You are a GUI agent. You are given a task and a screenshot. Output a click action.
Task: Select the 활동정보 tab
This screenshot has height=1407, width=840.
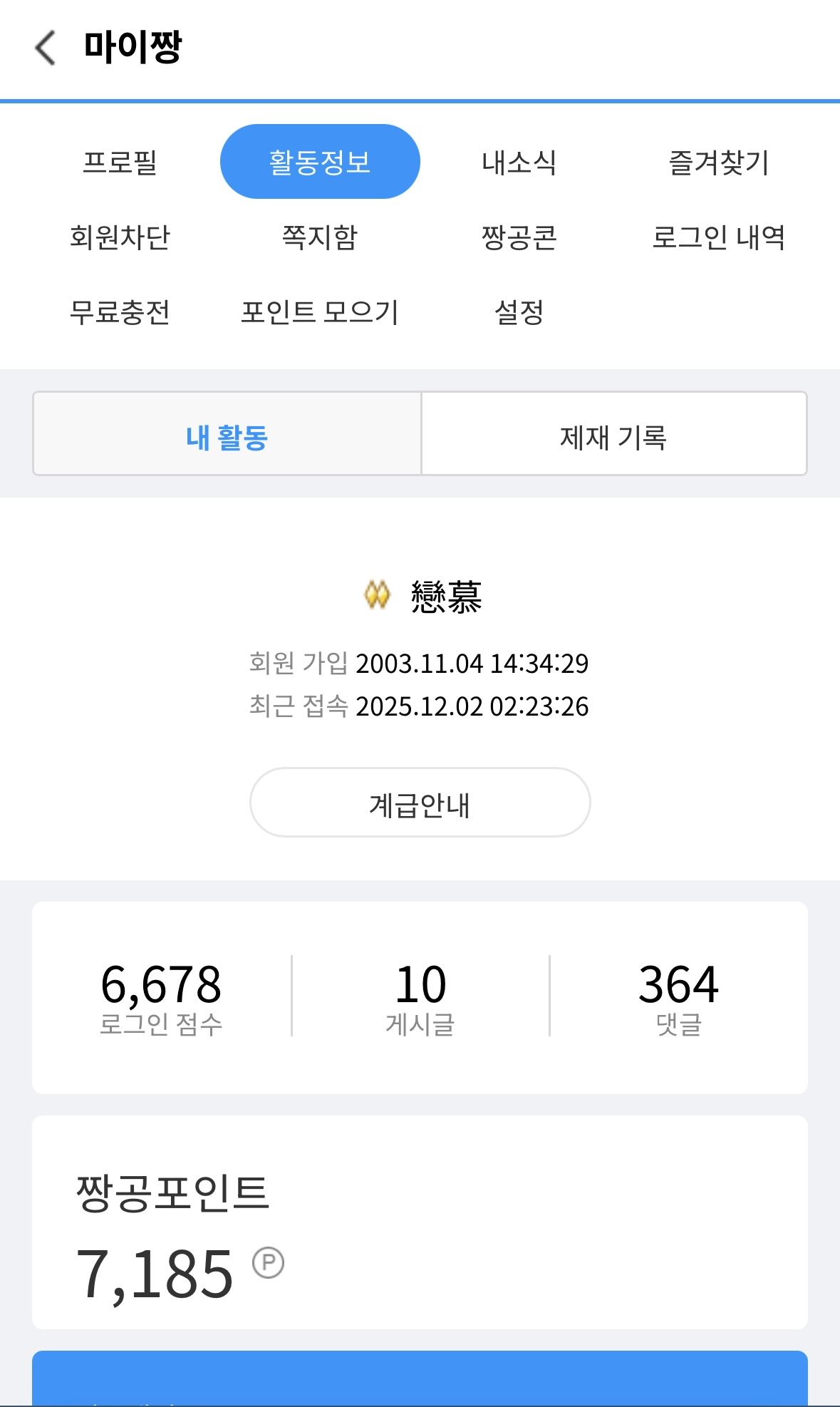320,162
